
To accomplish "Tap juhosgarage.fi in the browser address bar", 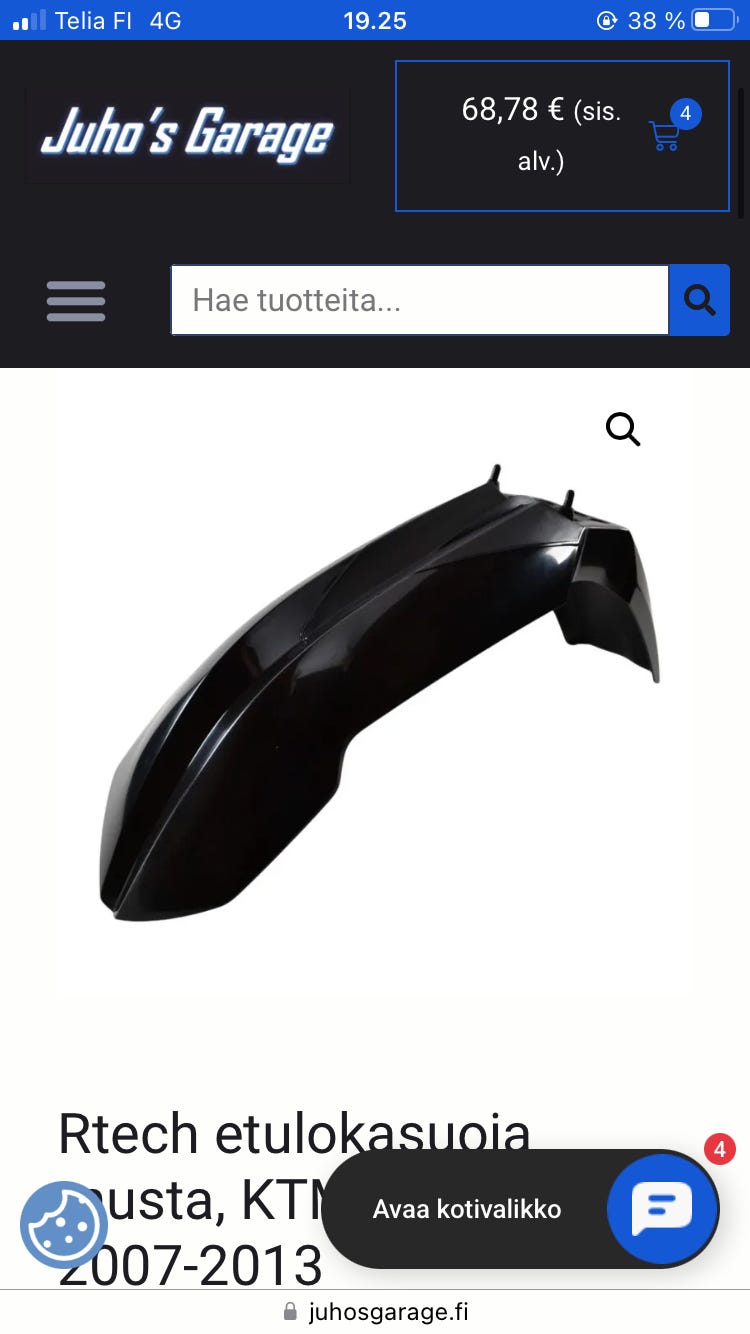I will coord(390,1311).
